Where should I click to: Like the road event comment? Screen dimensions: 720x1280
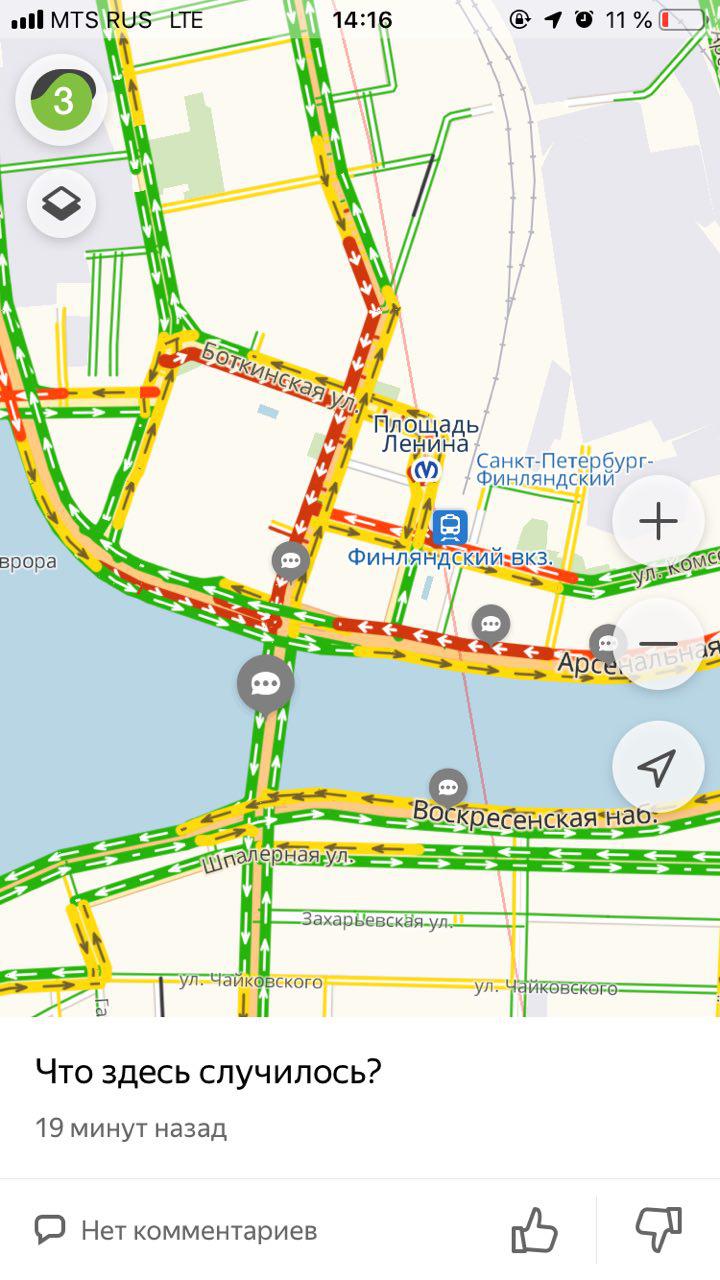click(534, 1229)
